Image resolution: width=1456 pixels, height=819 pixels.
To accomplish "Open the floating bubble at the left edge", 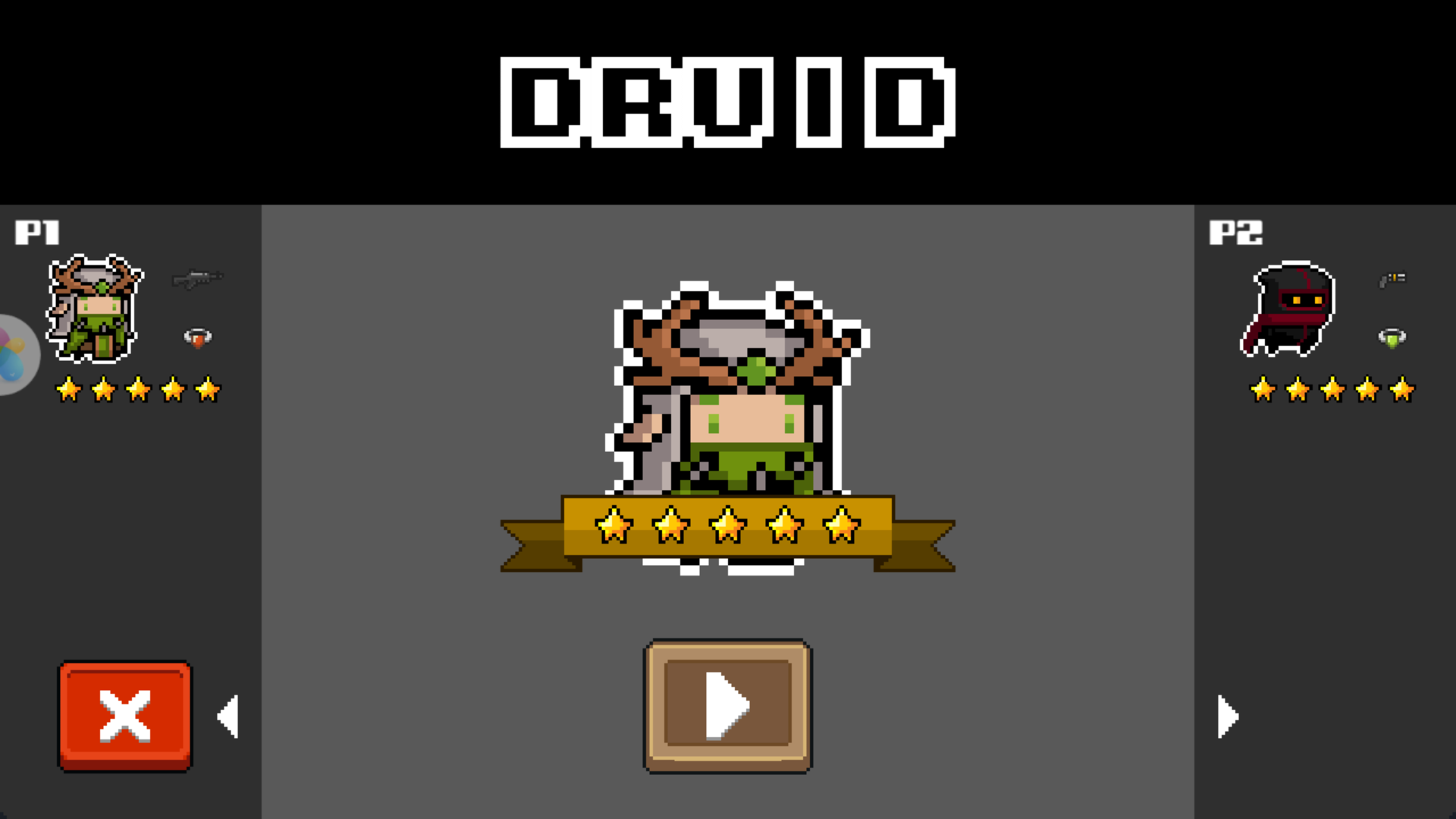I will pos(15,355).
